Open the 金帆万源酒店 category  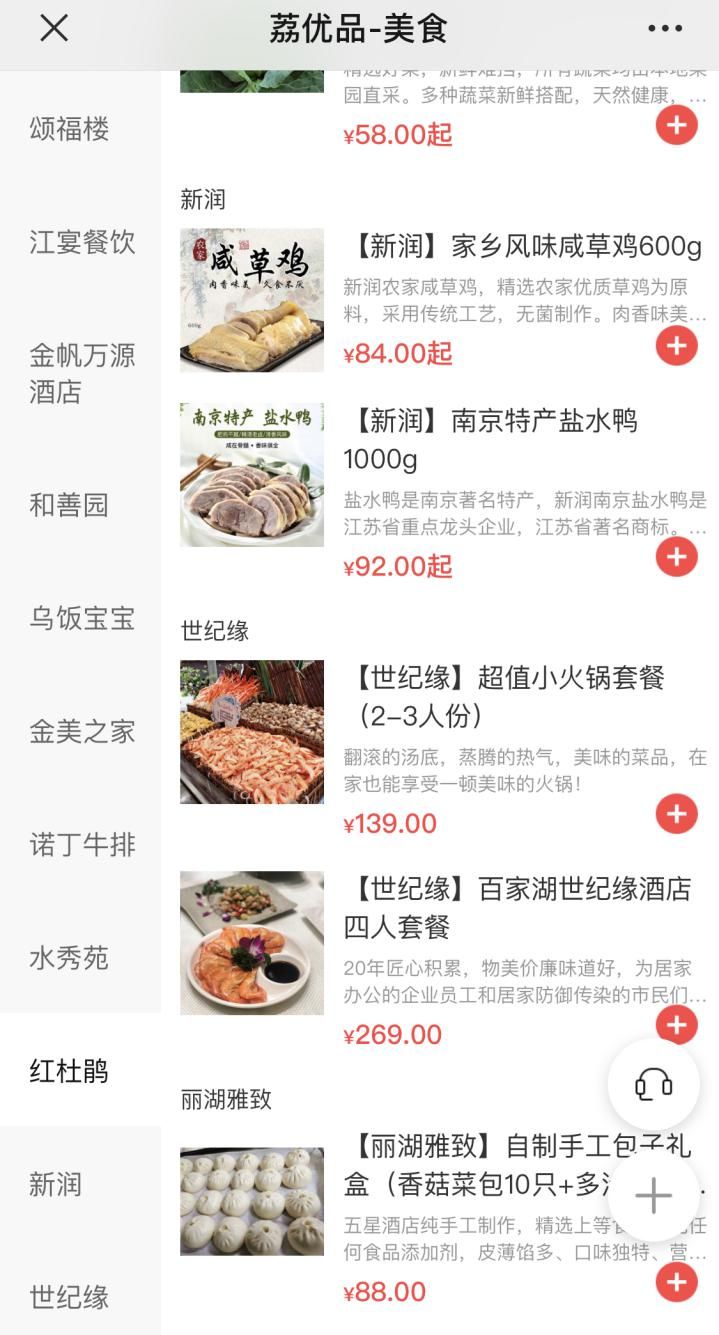click(x=81, y=373)
